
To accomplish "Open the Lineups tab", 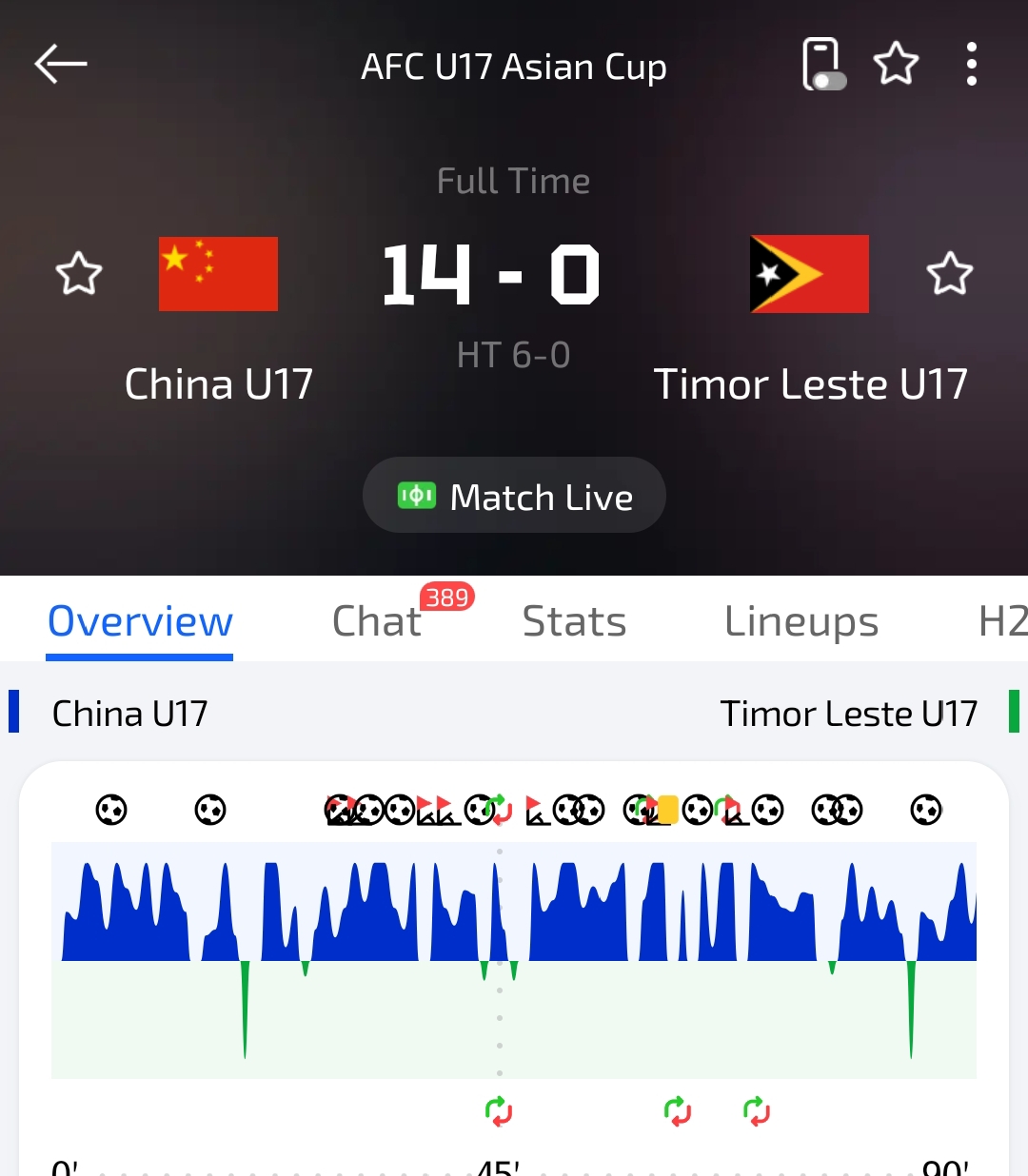I will point(801,621).
